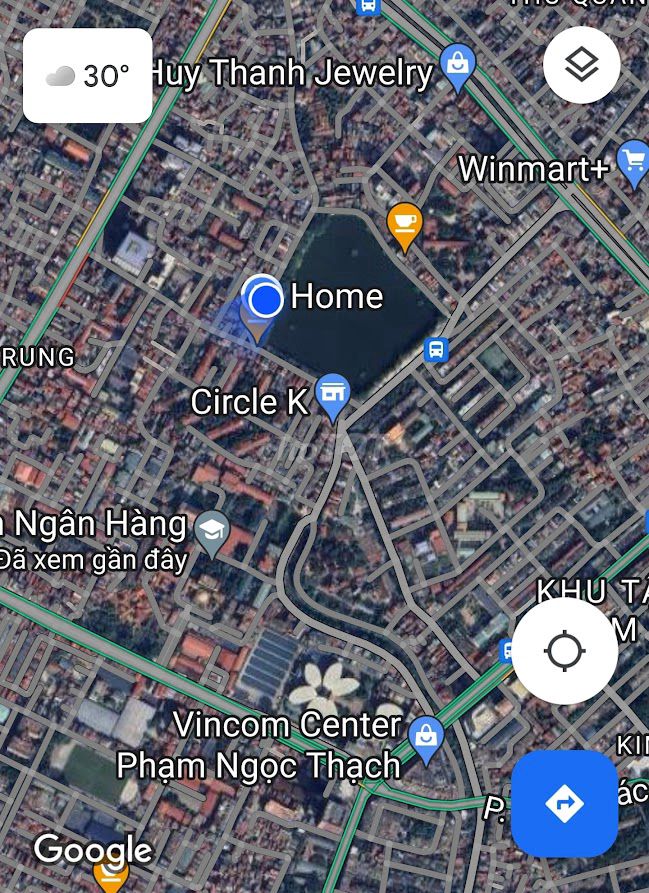Tap the bus stop marker beside the lake
Screen dimensions: 649x893
pos(436,350)
